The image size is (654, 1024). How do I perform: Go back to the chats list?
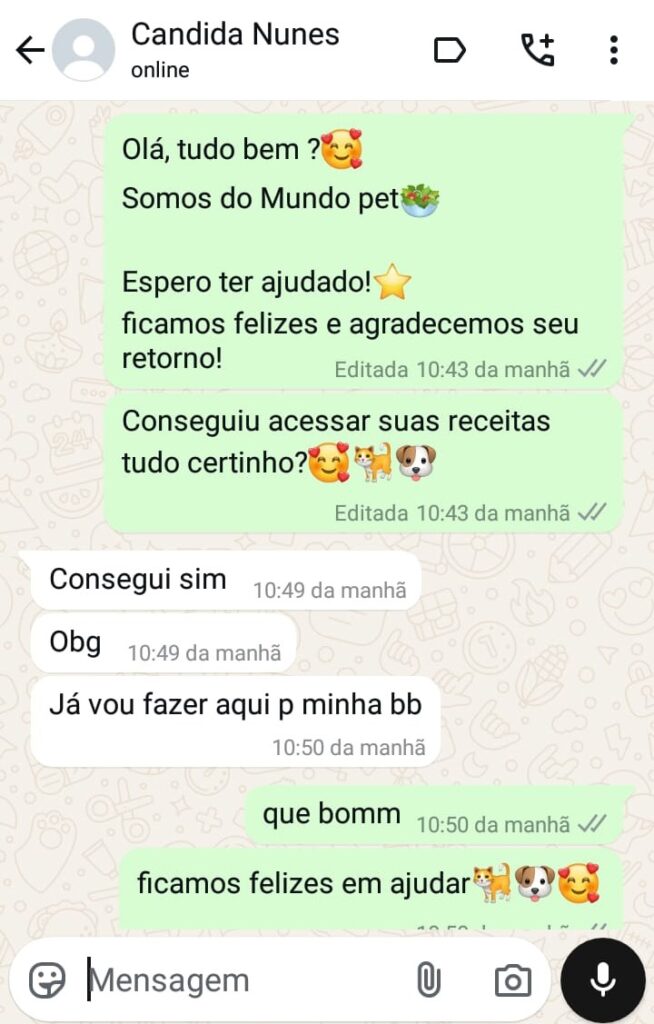(x=30, y=51)
